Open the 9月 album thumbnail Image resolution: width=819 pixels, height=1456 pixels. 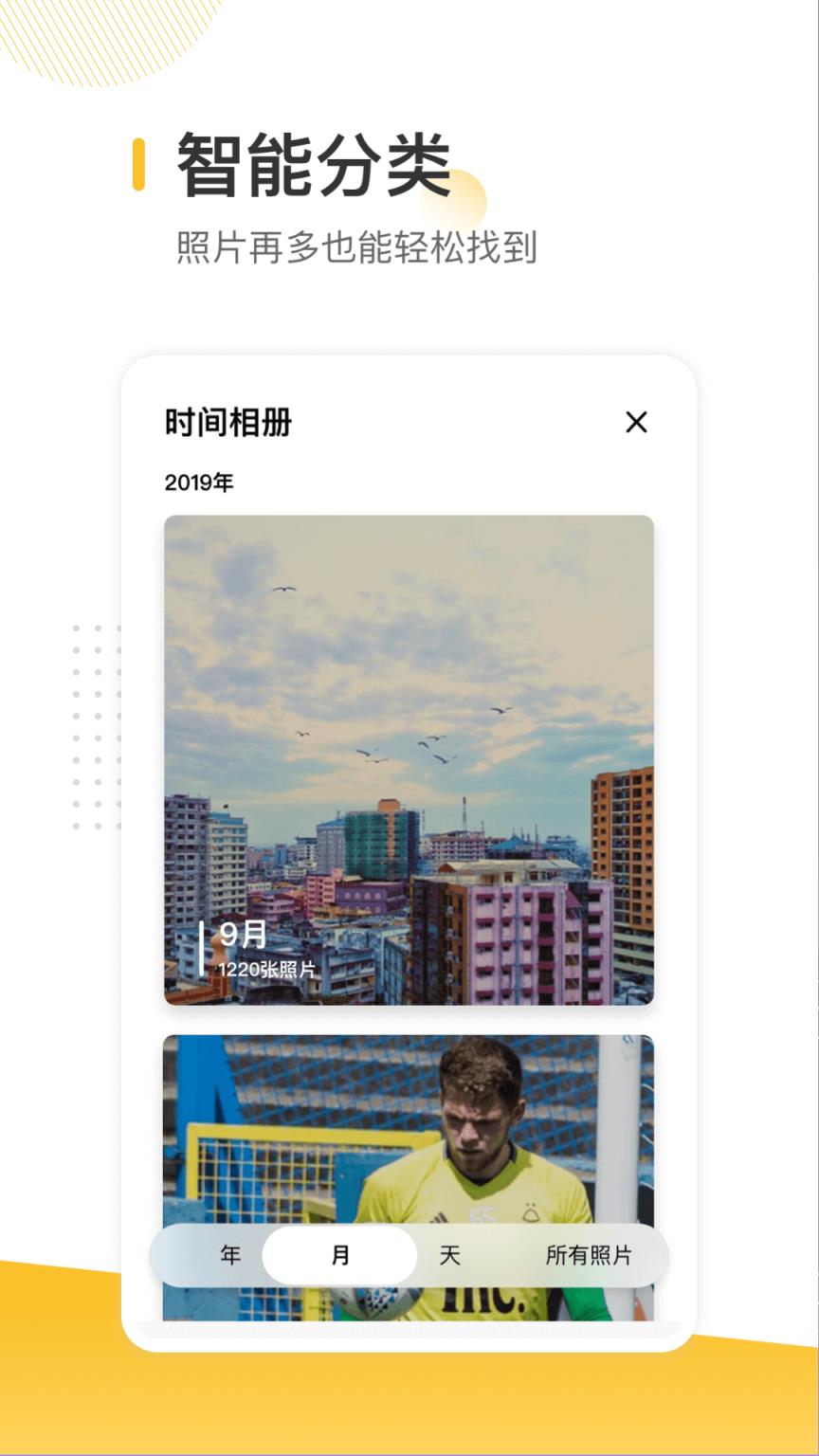(408, 758)
